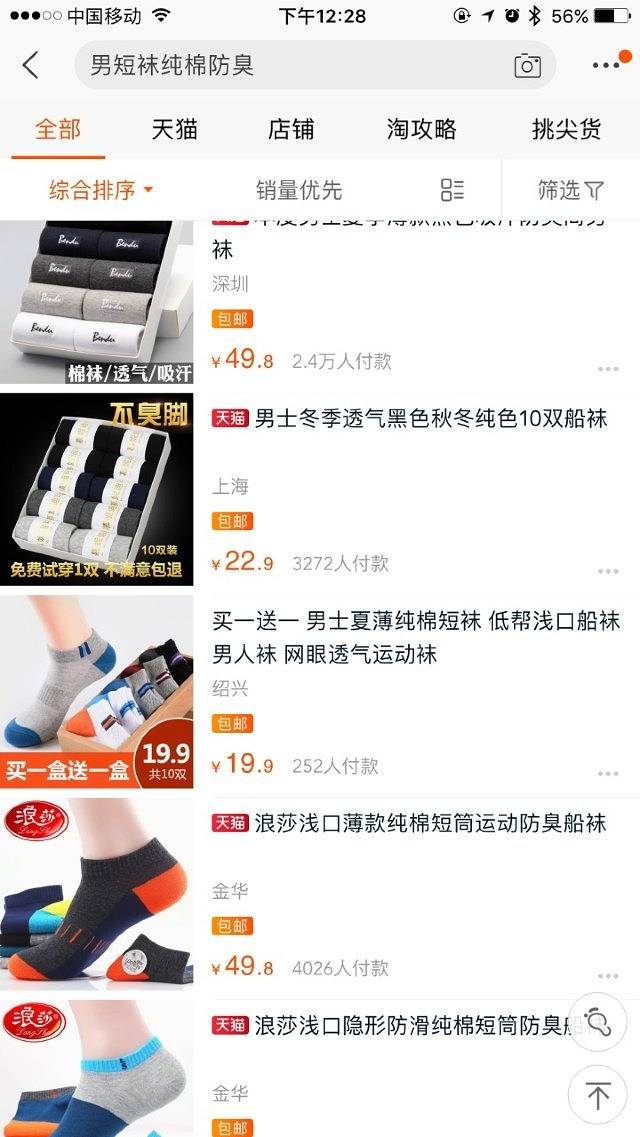Screen dimensions: 640x1137
Task: Switch to the 天猫 tab
Action: pyautogui.click(x=174, y=129)
